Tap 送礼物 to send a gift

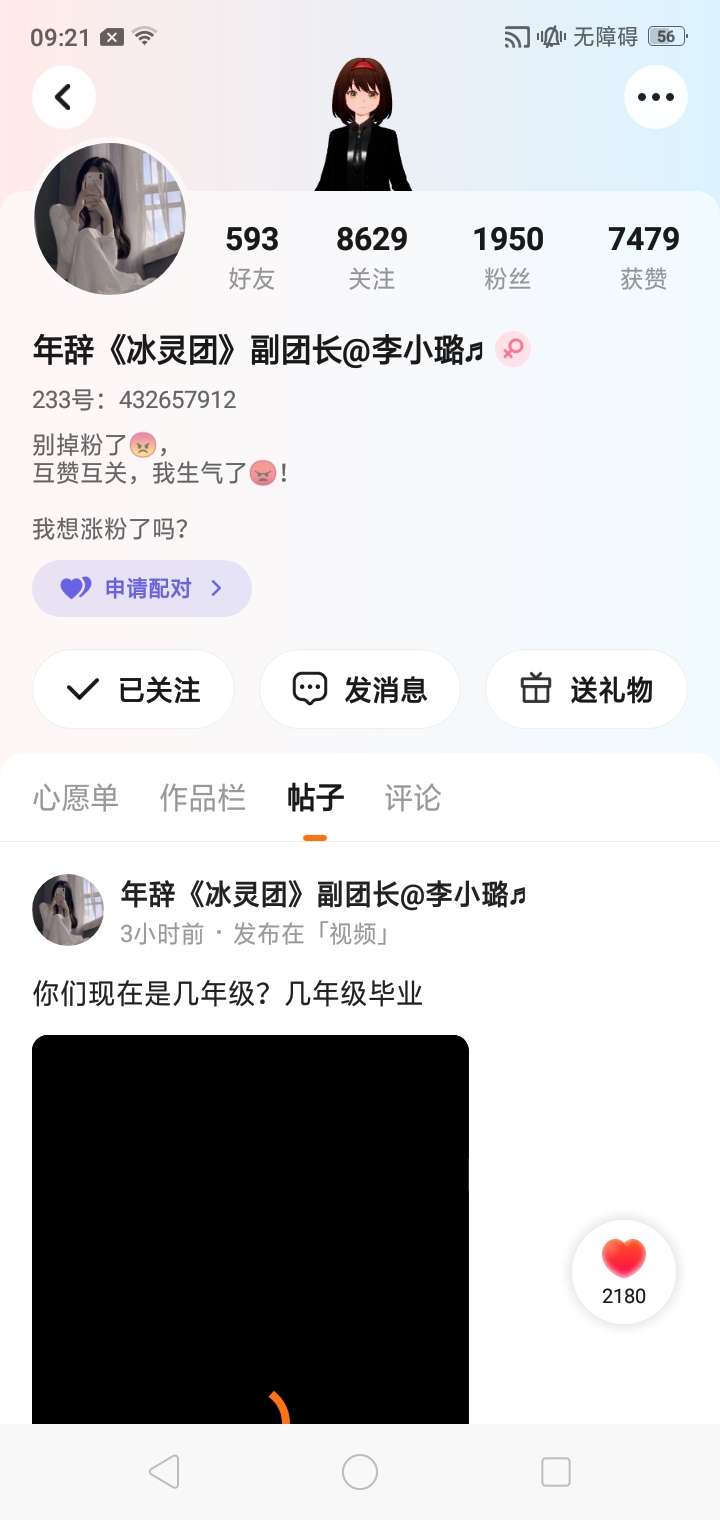pyautogui.click(x=586, y=689)
